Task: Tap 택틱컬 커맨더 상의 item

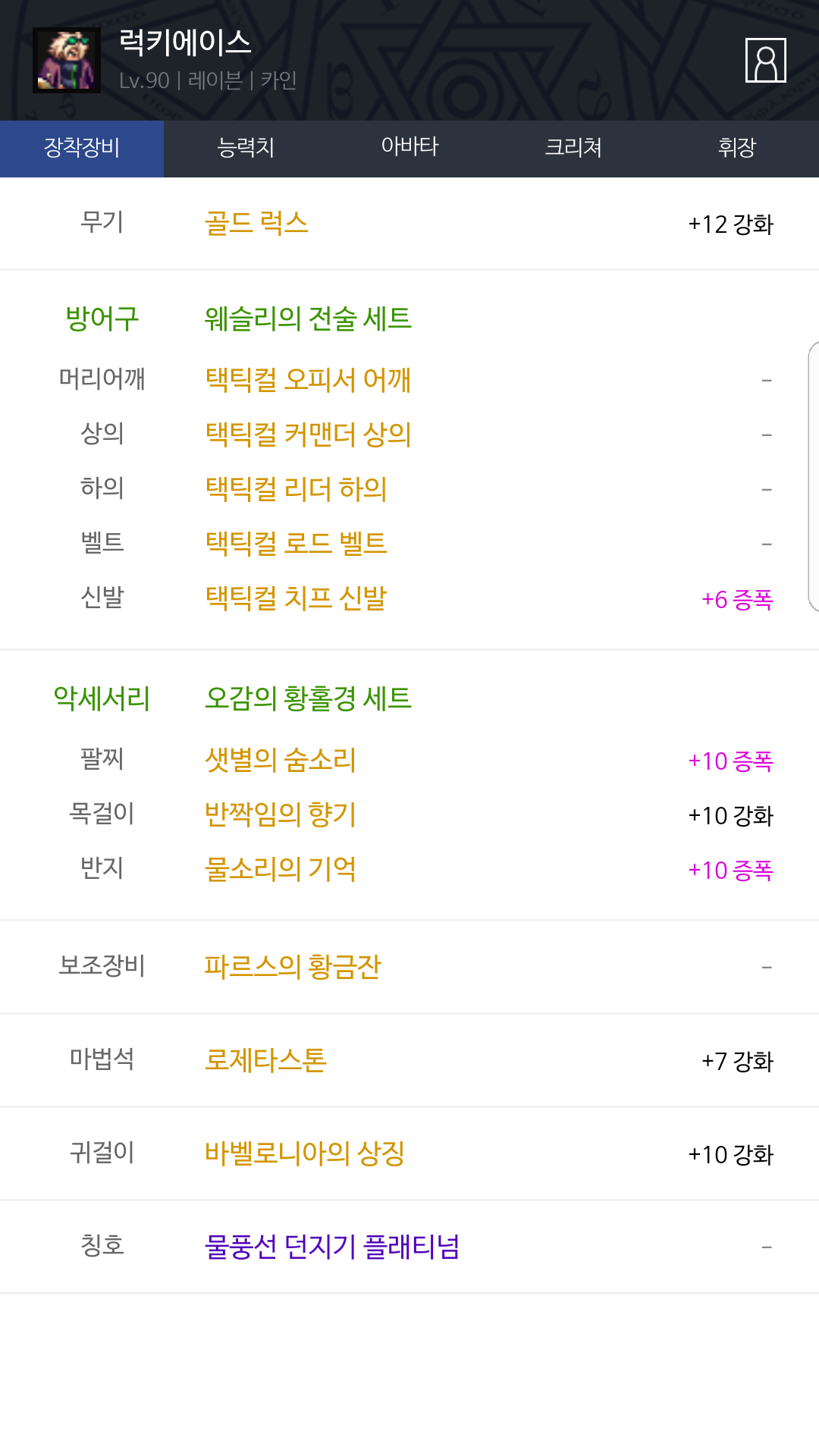Action: (308, 435)
